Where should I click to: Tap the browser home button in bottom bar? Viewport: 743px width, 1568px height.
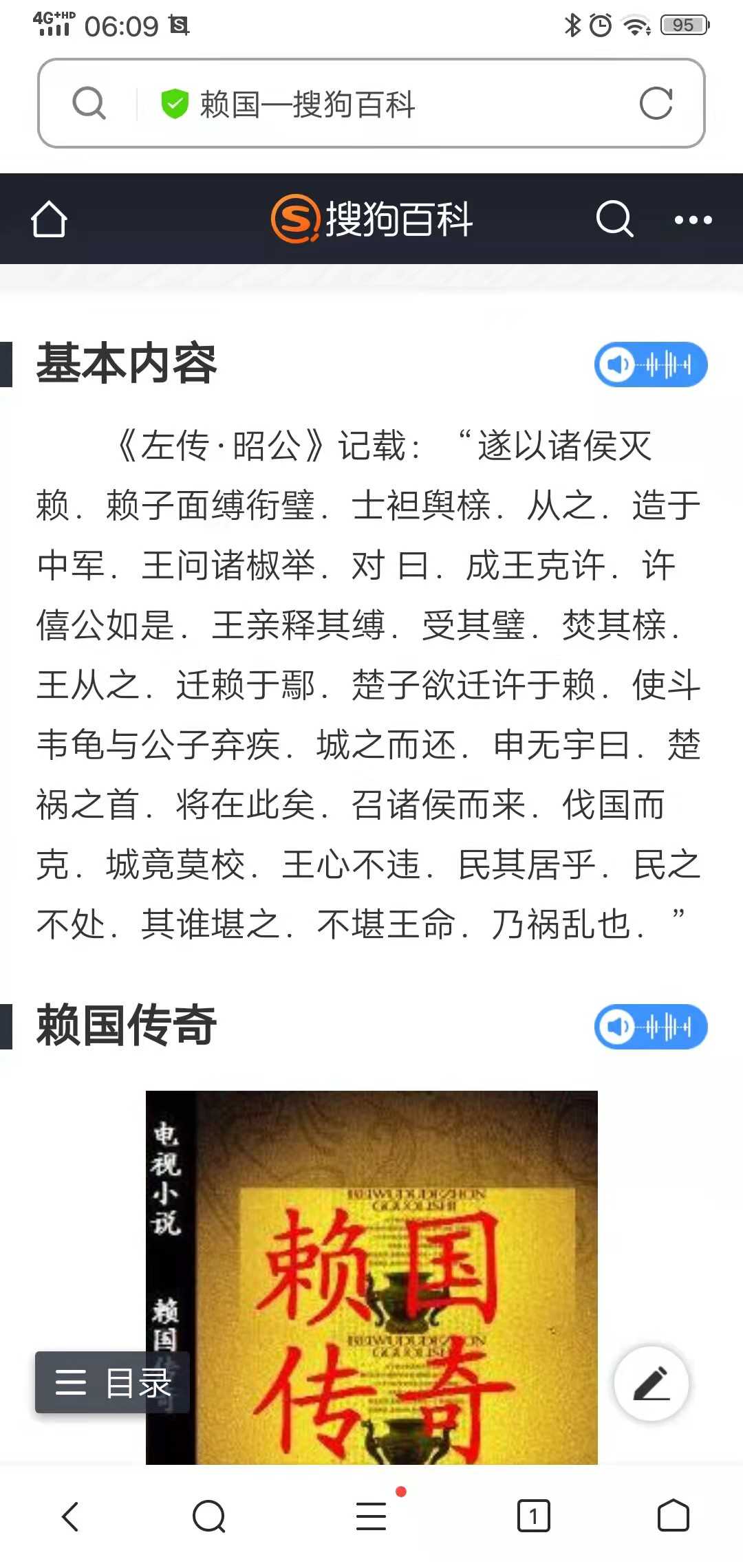pos(673,1516)
